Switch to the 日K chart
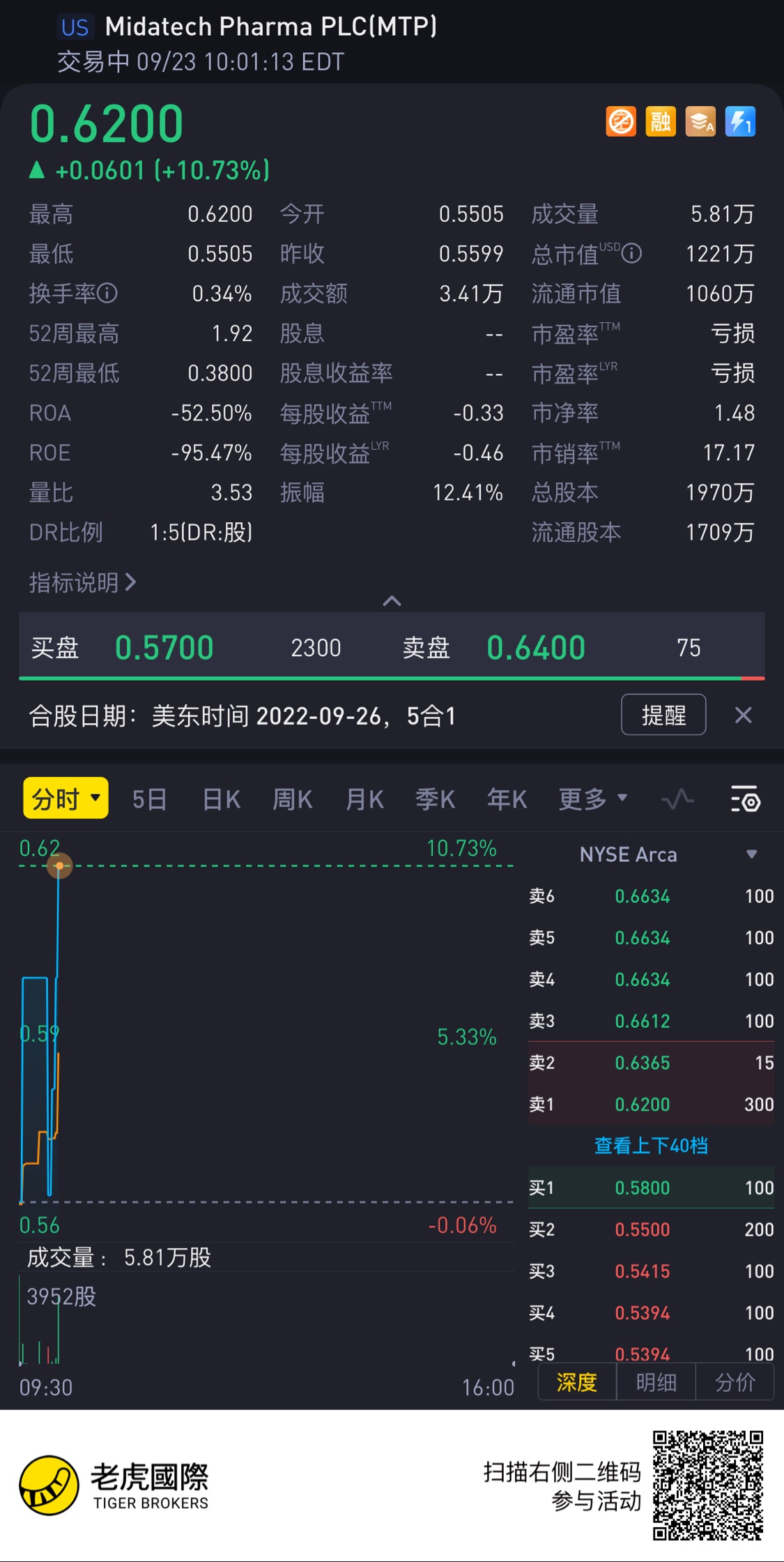The image size is (784, 1562). (221, 799)
